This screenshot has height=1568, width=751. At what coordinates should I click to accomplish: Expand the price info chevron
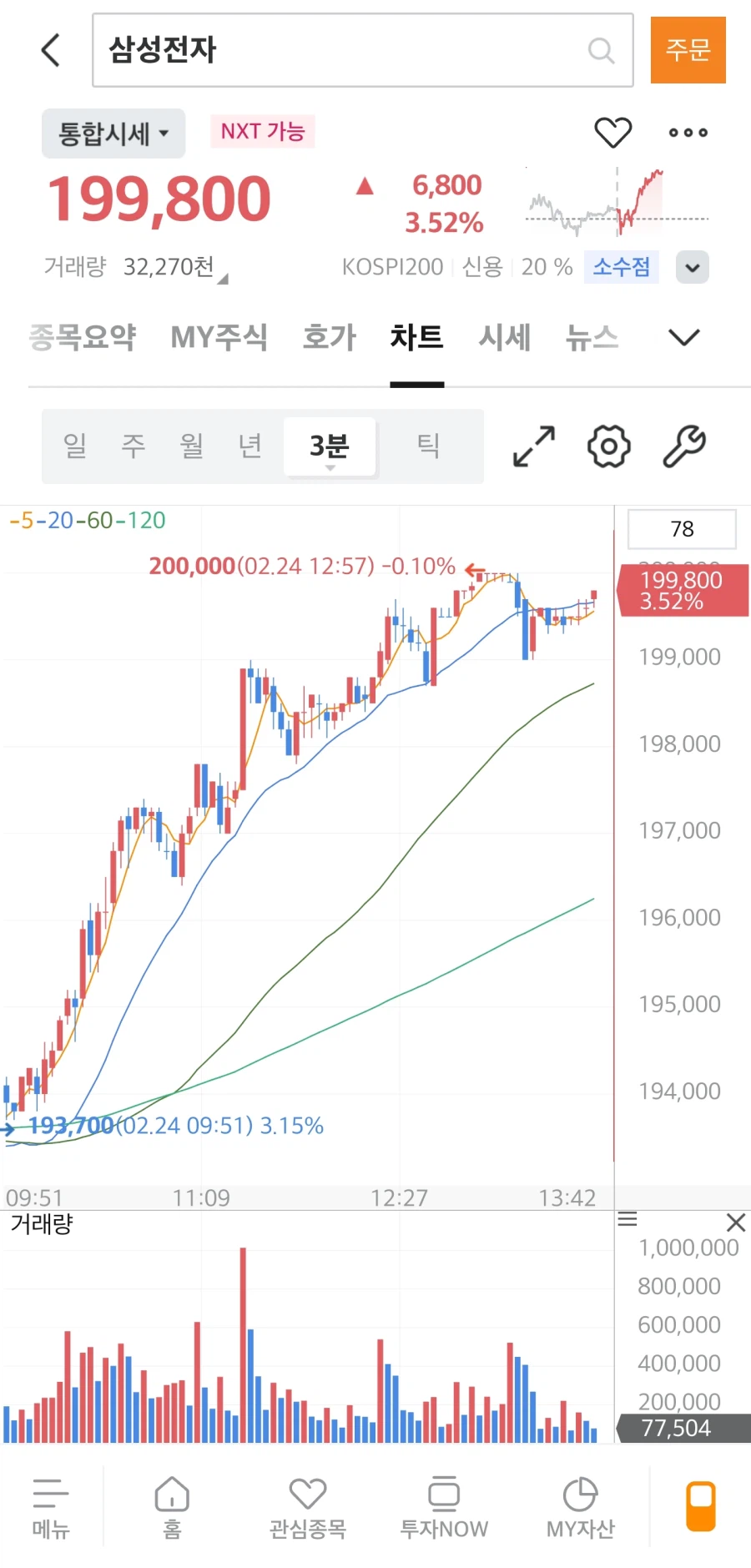click(x=692, y=268)
